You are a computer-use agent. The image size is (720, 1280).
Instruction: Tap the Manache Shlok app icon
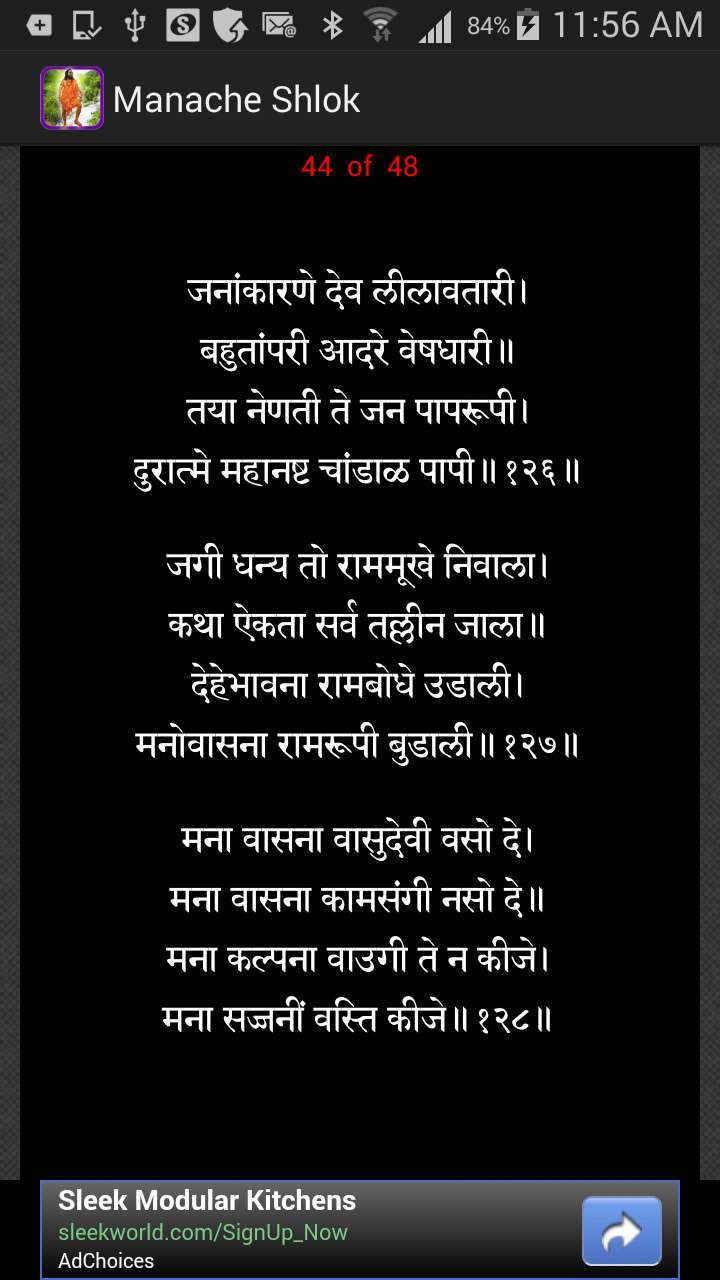click(x=71, y=99)
